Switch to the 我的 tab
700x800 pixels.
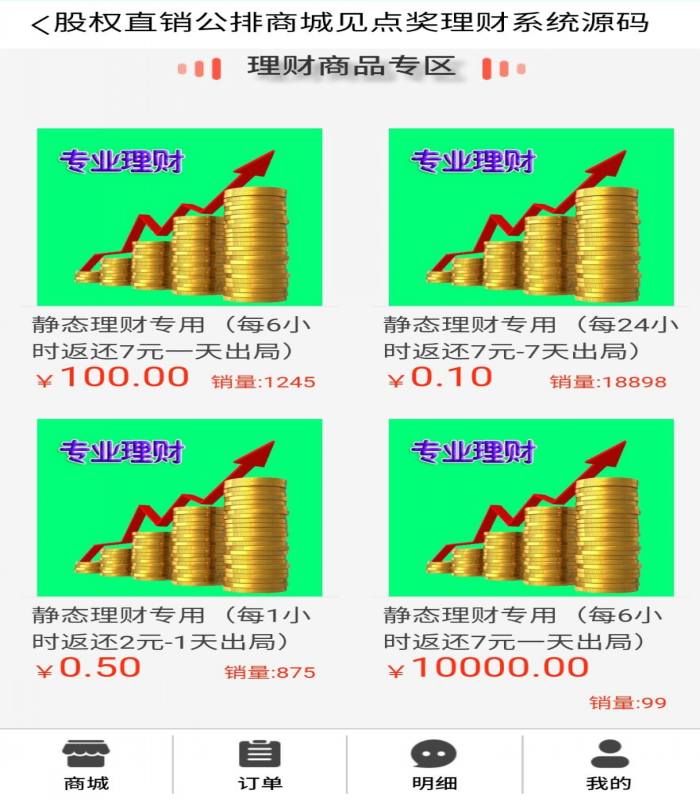609,766
